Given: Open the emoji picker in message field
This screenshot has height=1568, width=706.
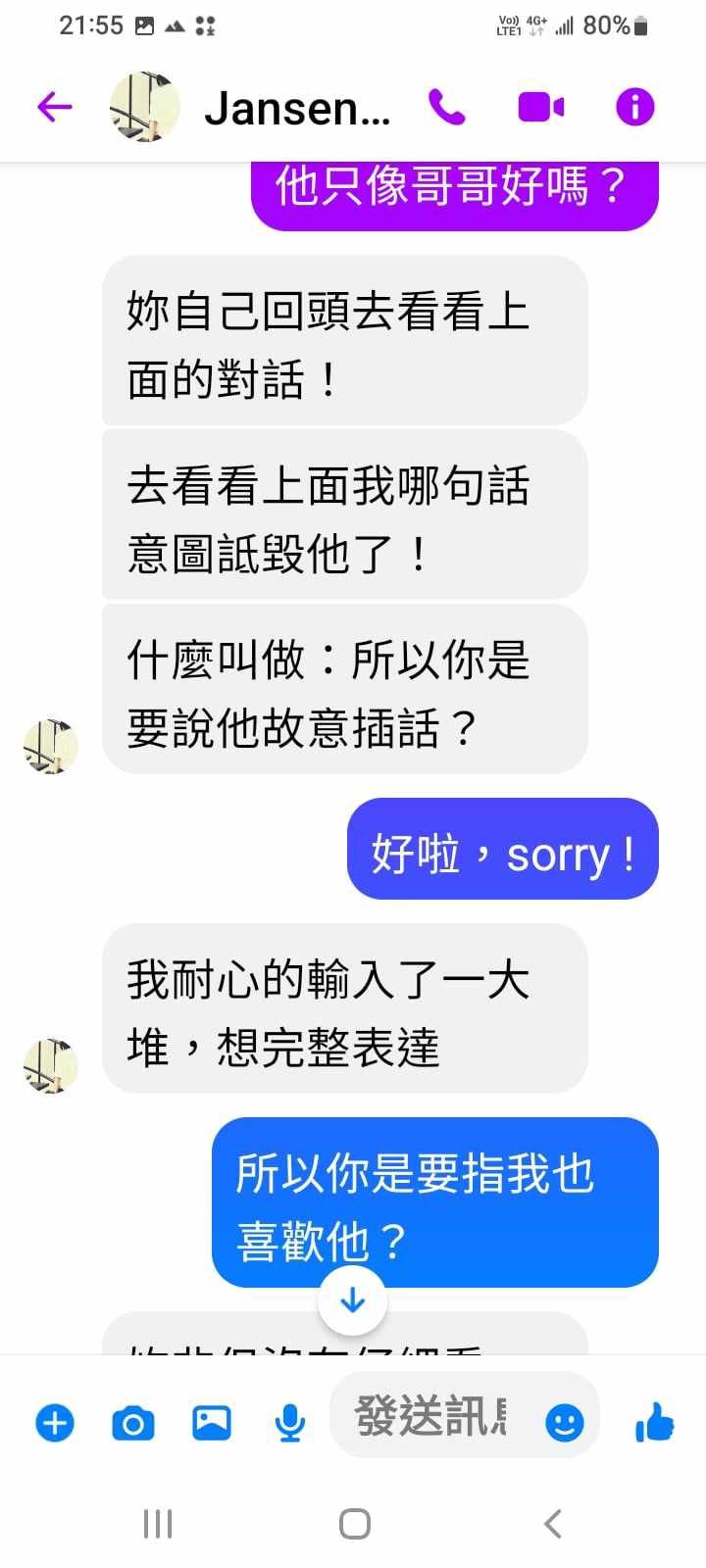Looking at the screenshot, I should click(x=564, y=1422).
